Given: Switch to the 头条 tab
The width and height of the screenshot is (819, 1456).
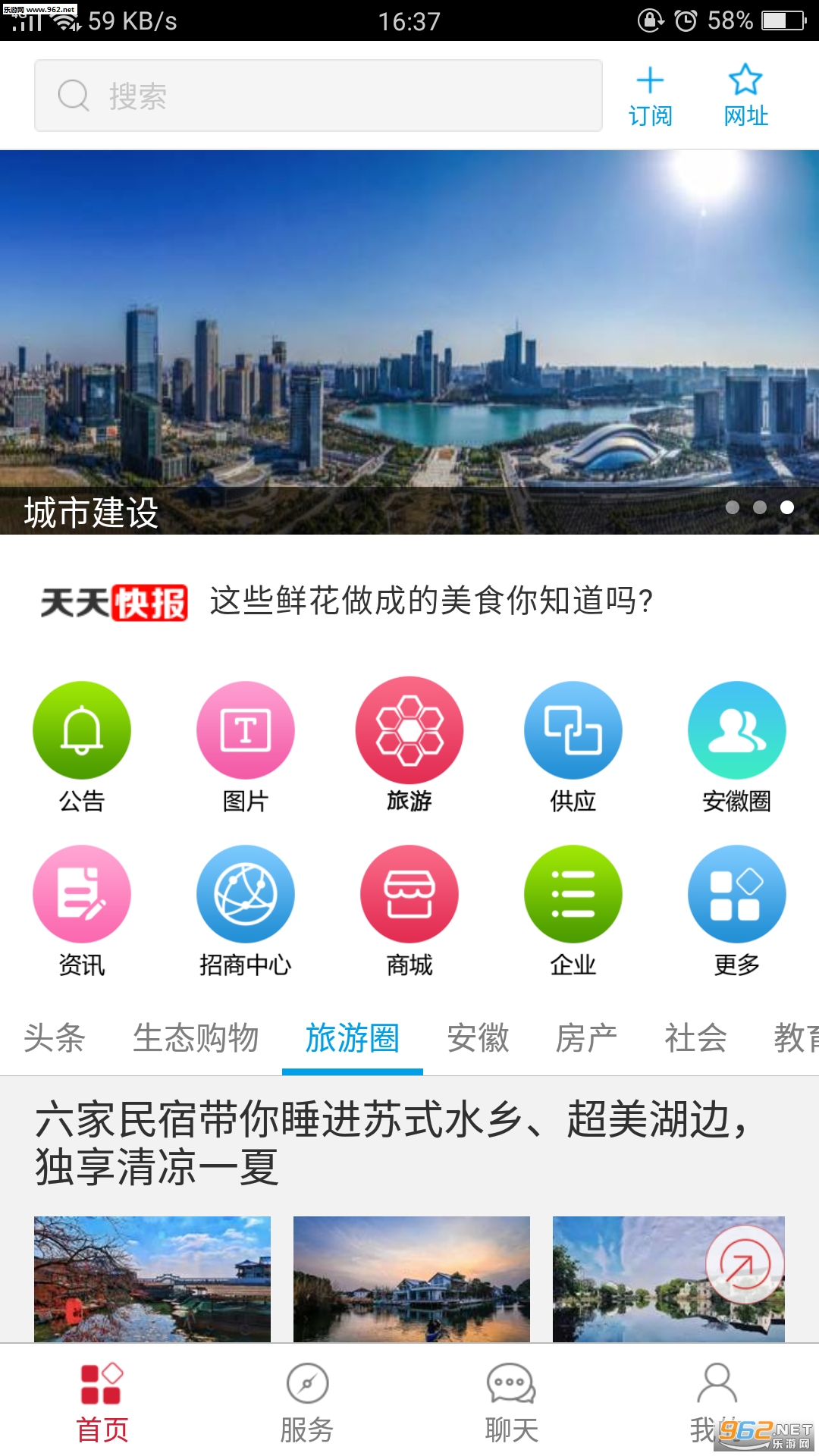Looking at the screenshot, I should [55, 1038].
